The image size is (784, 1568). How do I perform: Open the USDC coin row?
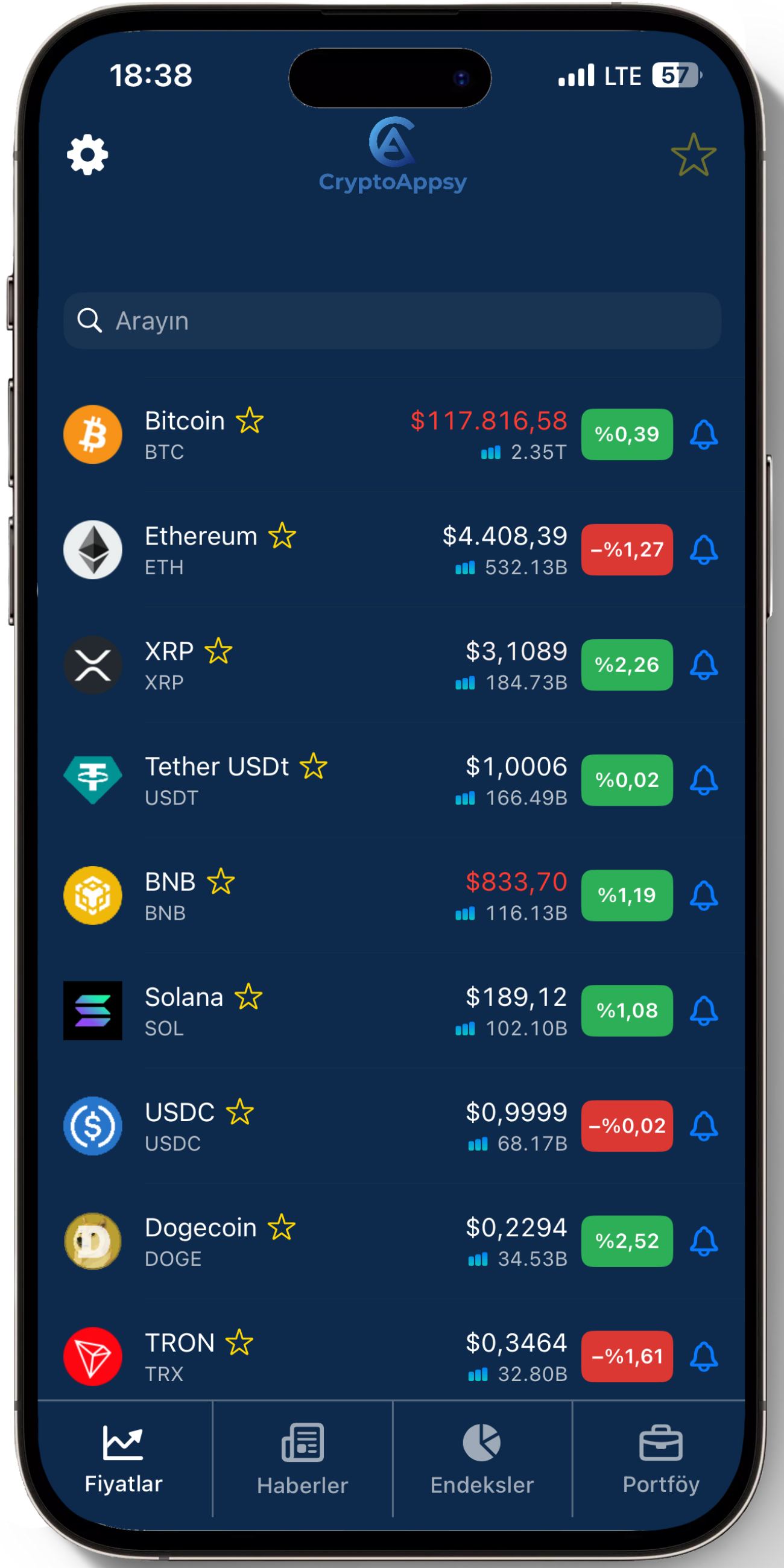[x=392, y=1126]
